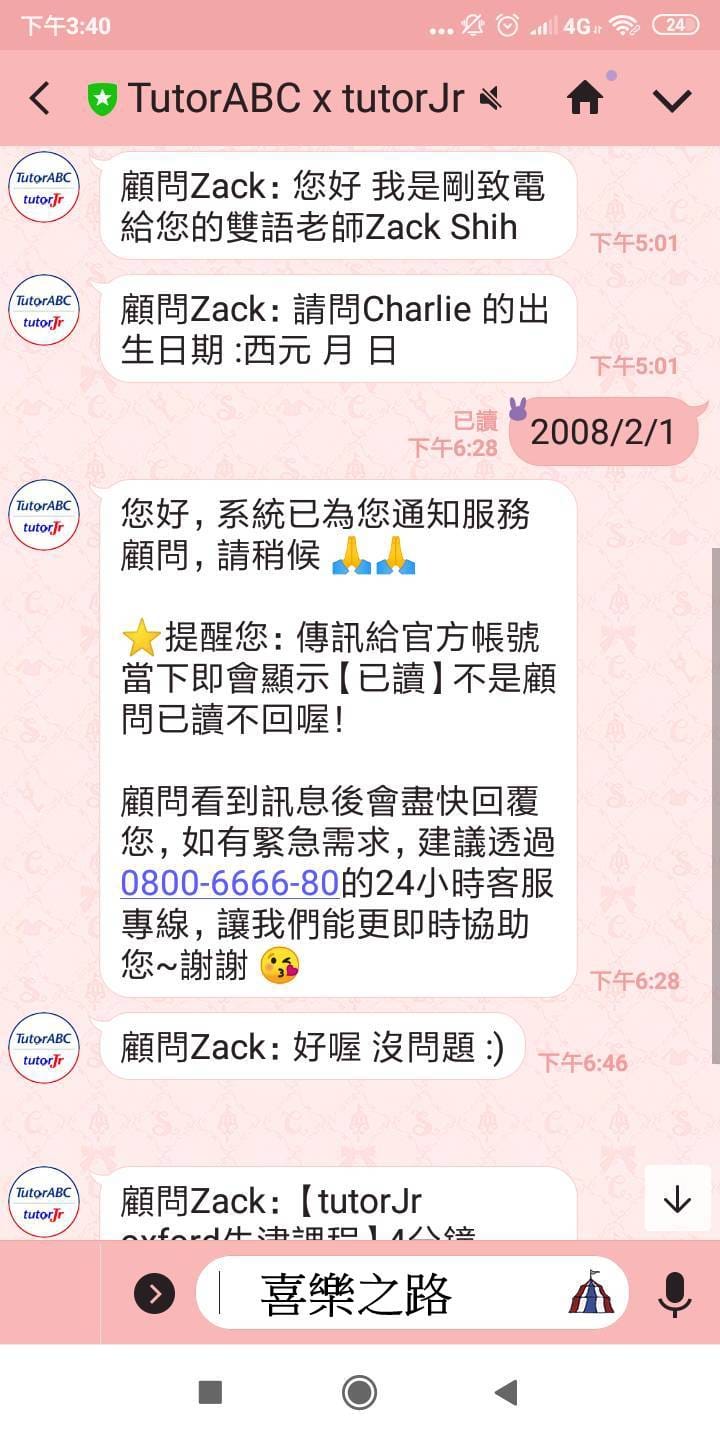The height and width of the screenshot is (1440, 720).
Task: Open the sticker tent icon in input
Action: tap(591, 1293)
